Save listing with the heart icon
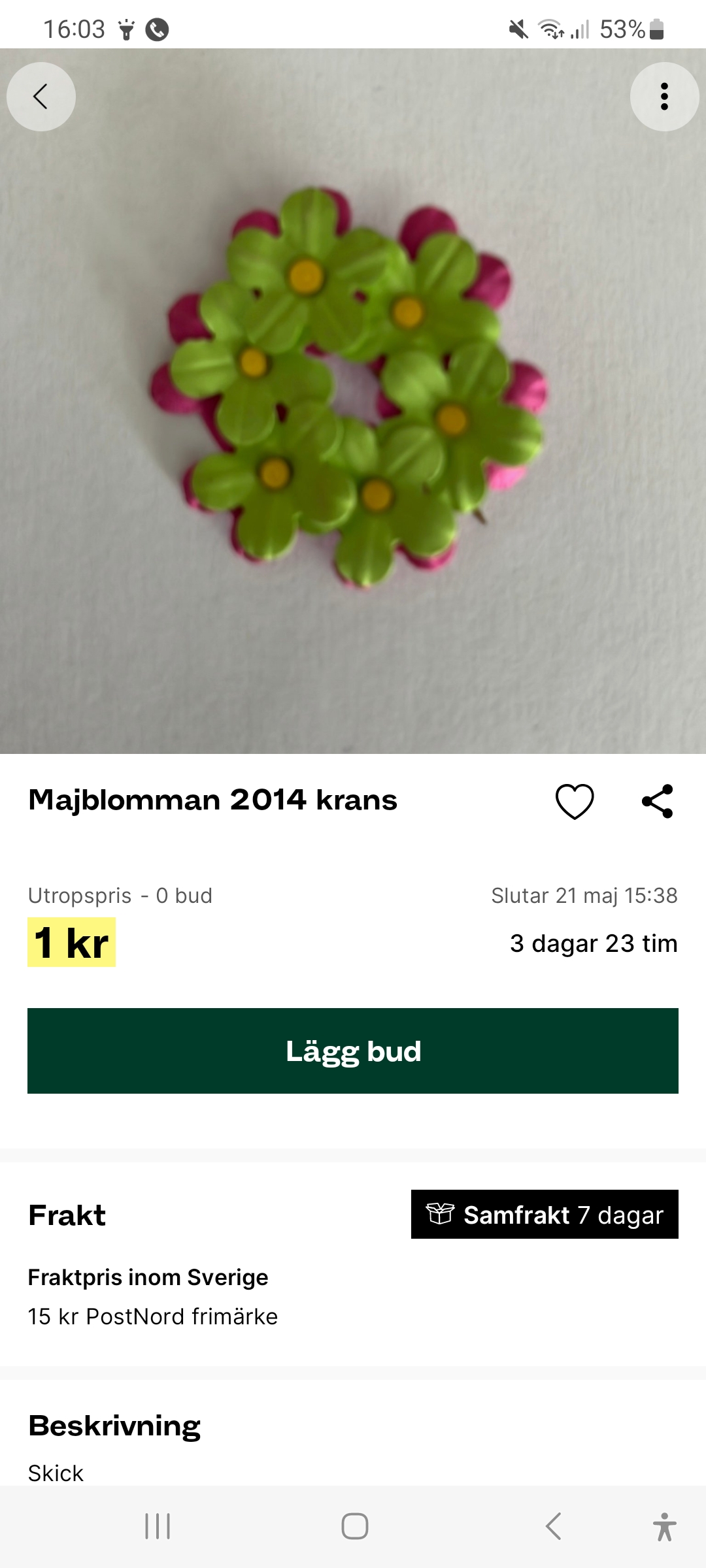 pyautogui.click(x=574, y=801)
